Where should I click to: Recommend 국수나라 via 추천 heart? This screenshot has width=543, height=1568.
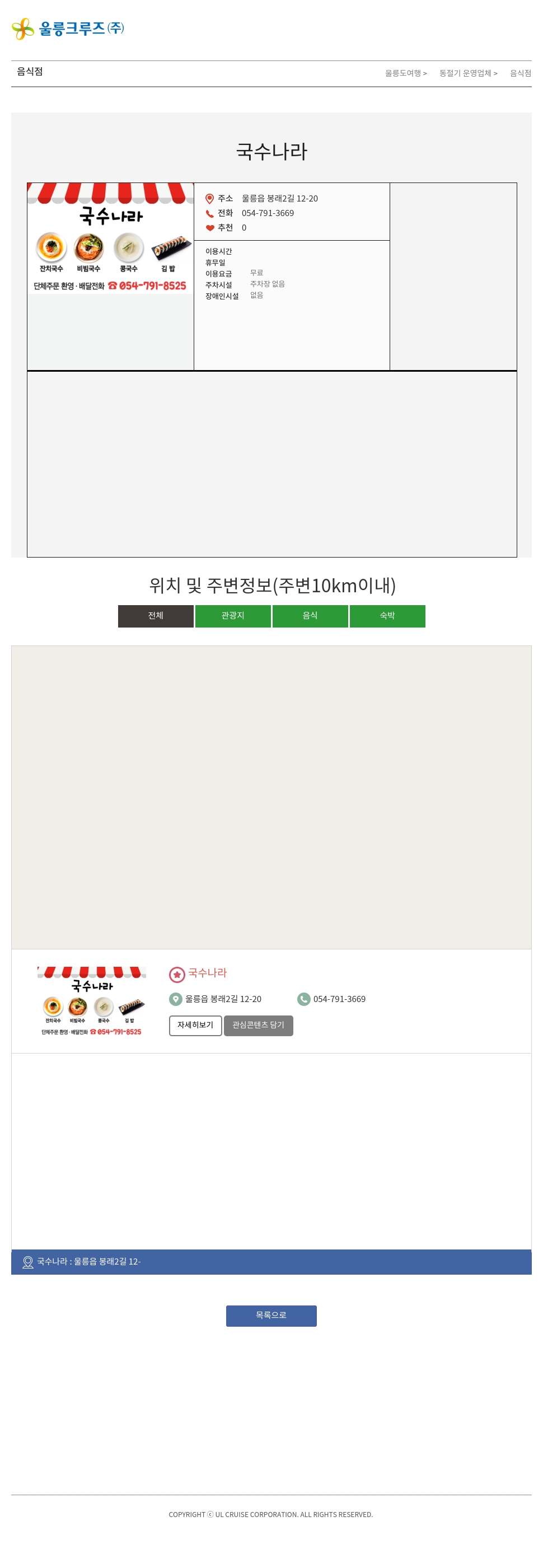(x=210, y=228)
